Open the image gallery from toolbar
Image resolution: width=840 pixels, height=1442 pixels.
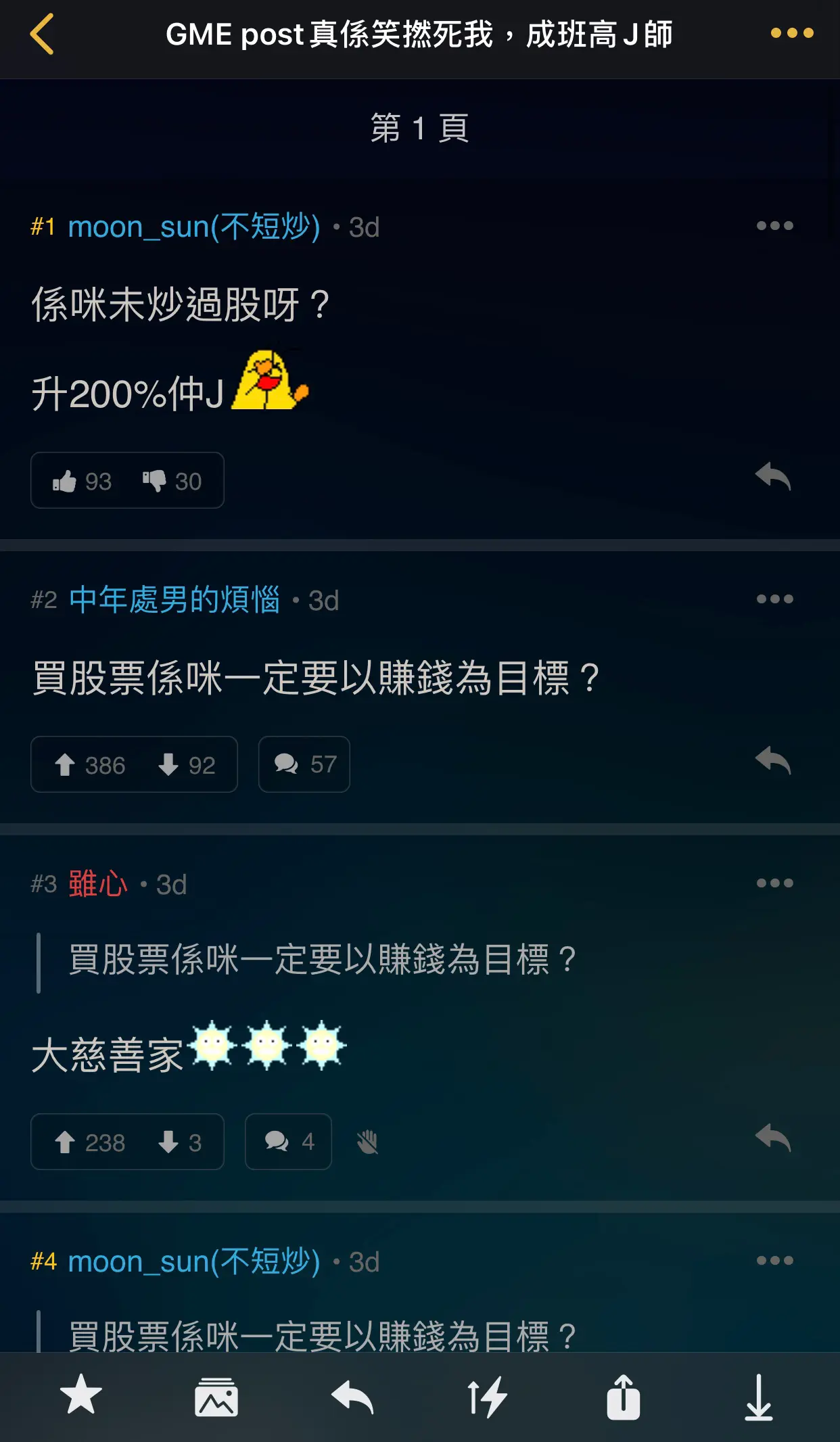click(216, 1397)
